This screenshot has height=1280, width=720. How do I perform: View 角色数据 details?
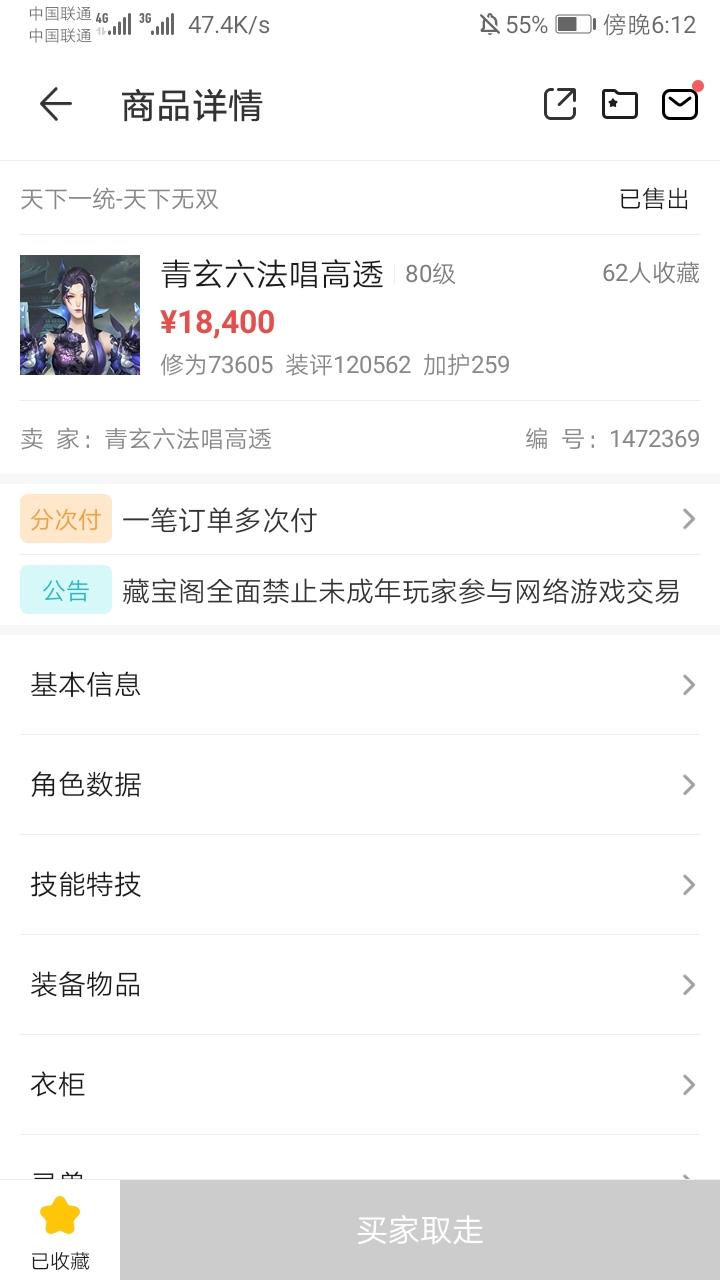(x=360, y=785)
